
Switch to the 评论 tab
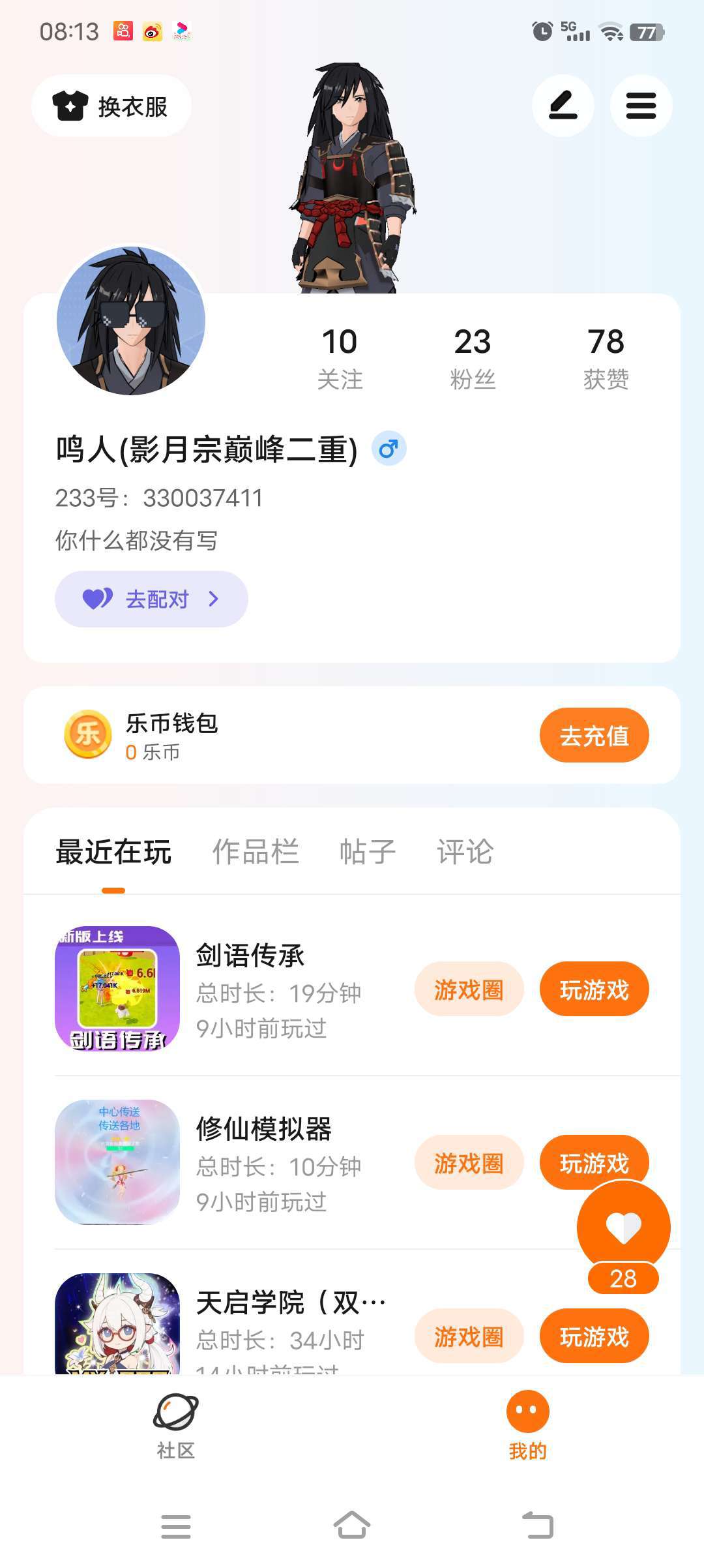[x=465, y=852]
